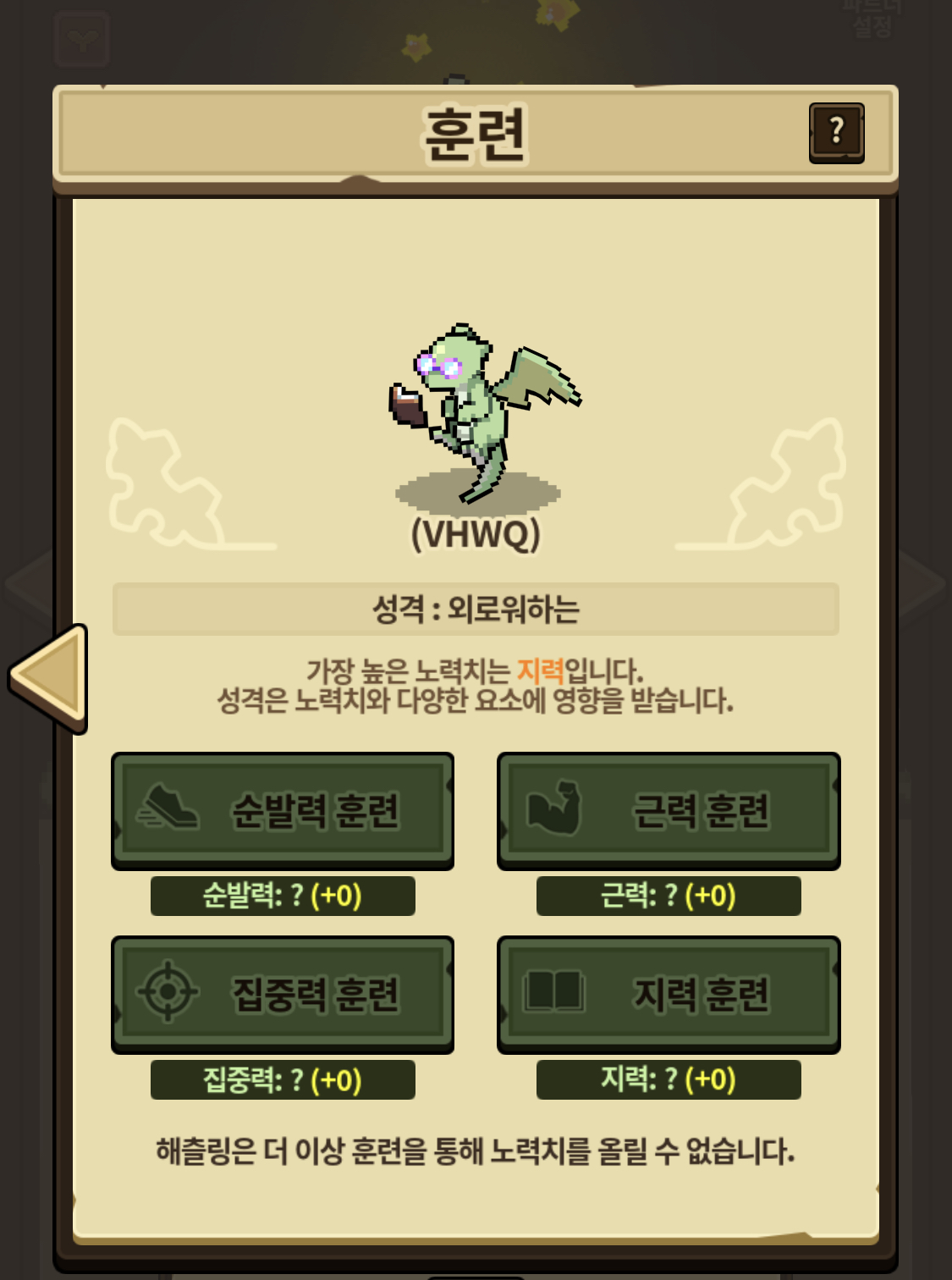Start 순발력 훈련 agility training

pos(283,811)
